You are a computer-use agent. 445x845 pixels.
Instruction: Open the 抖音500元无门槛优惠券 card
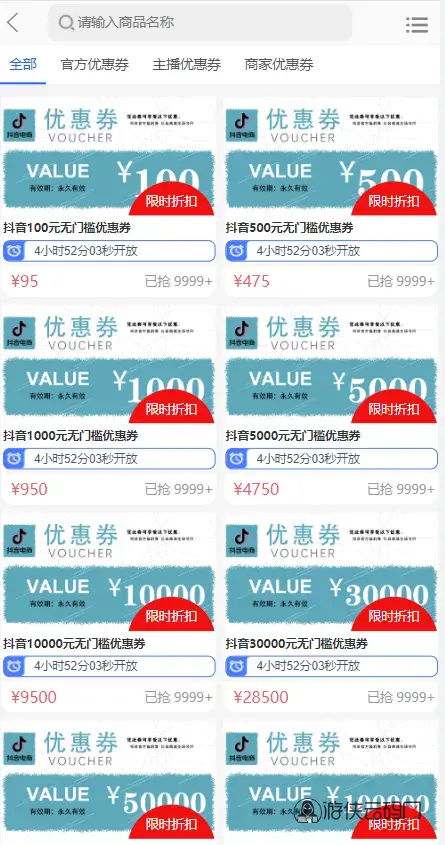[x=331, y=197]
